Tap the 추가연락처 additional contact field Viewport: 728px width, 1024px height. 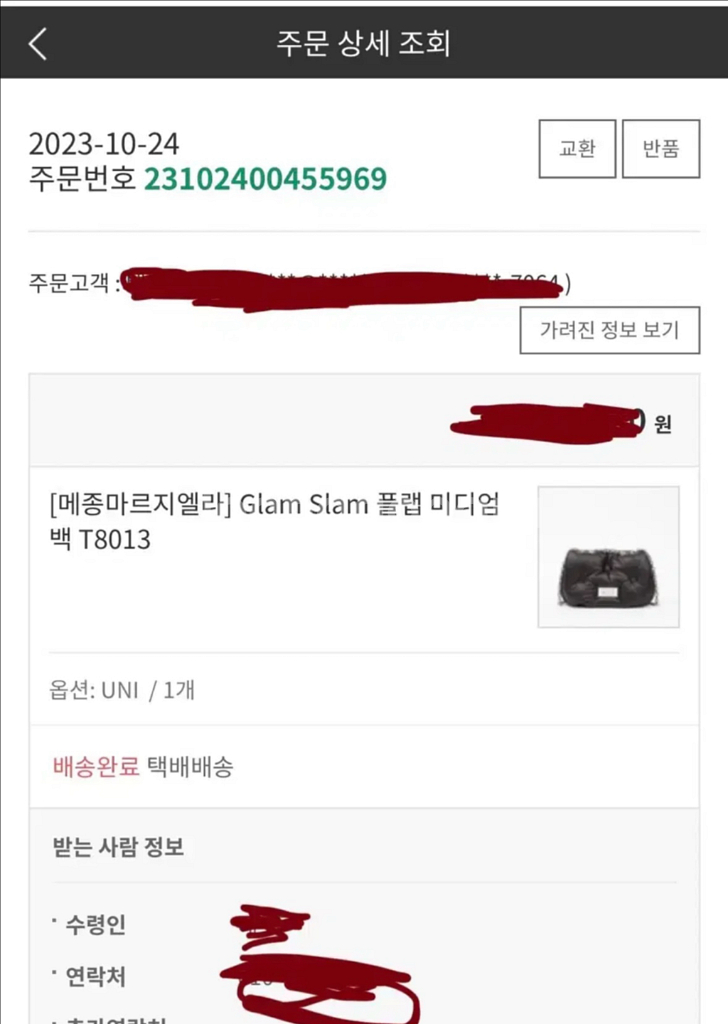[110, 1017]
